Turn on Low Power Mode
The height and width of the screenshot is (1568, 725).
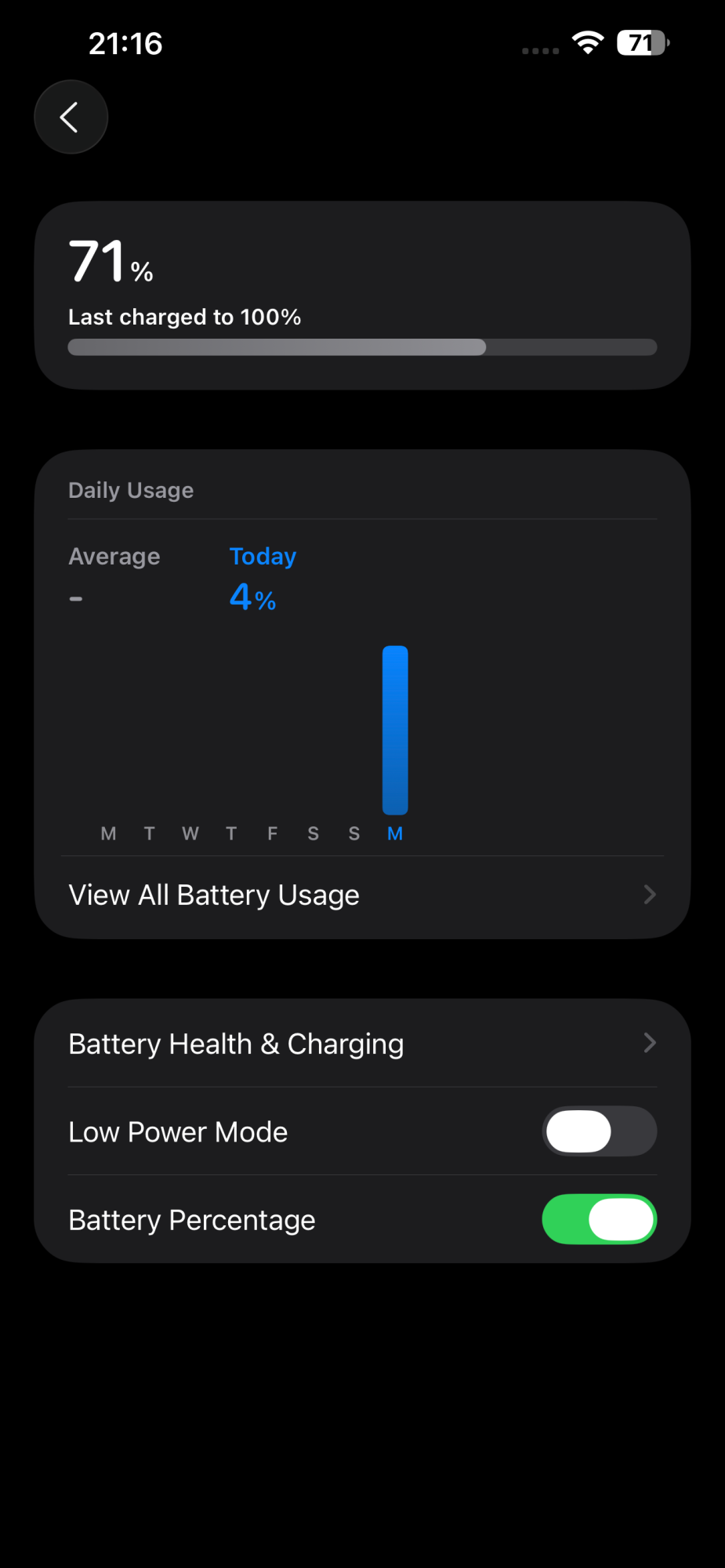point(599,1131)
